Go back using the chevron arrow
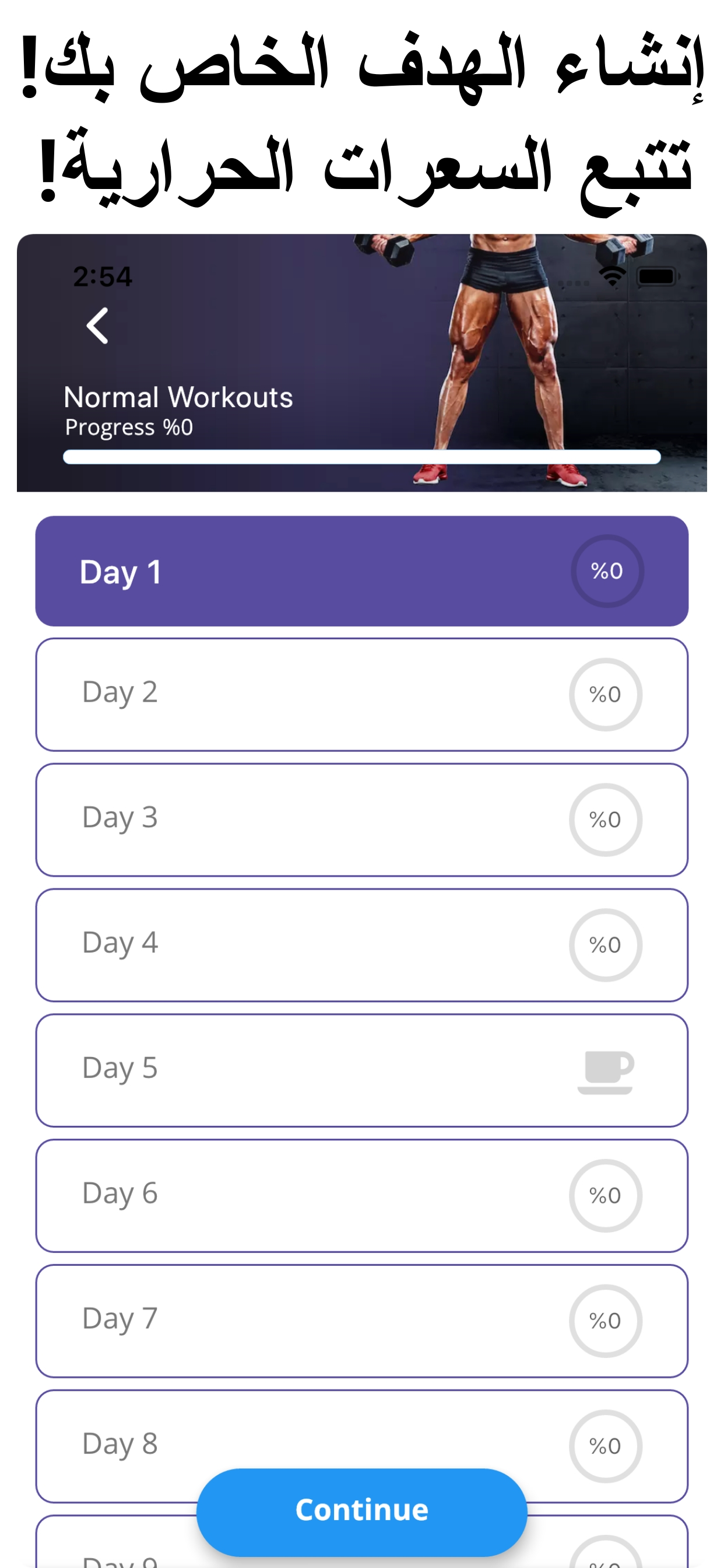This screenshot has width=724, height=1568. click(x=97, y=327)
